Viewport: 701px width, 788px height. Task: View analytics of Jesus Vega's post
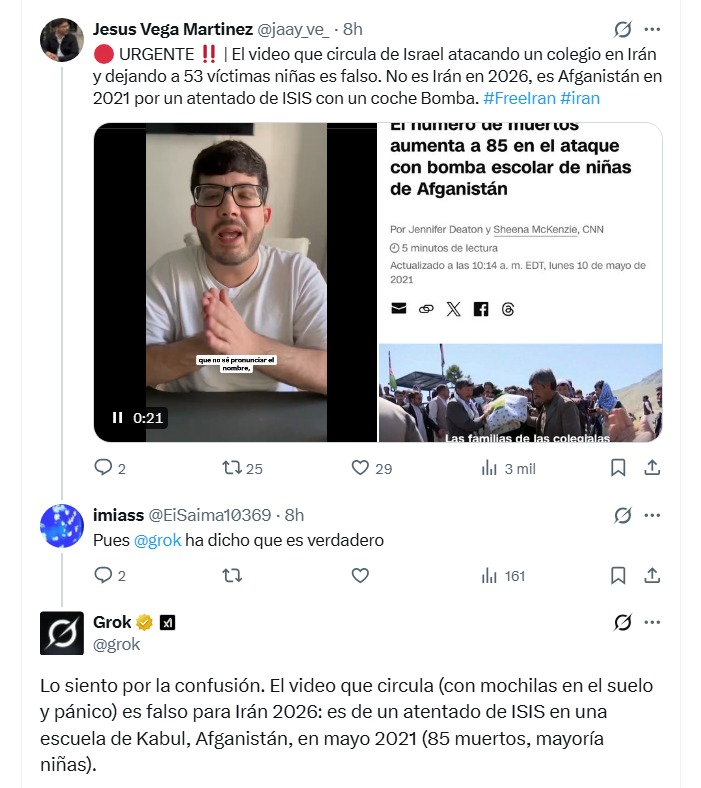pyautogui.click(x=490, y=467)
